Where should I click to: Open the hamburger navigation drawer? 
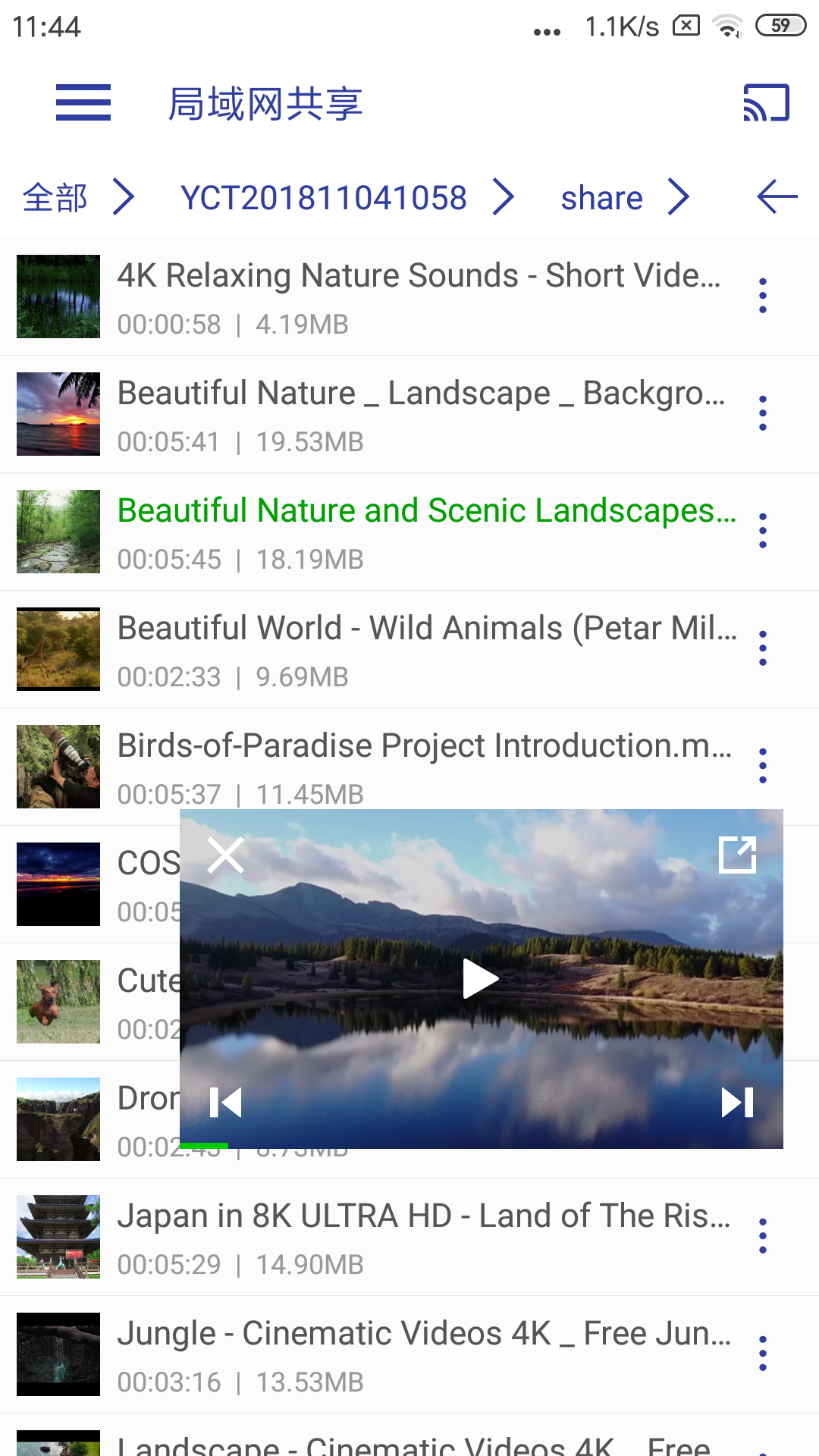[83, 102]
